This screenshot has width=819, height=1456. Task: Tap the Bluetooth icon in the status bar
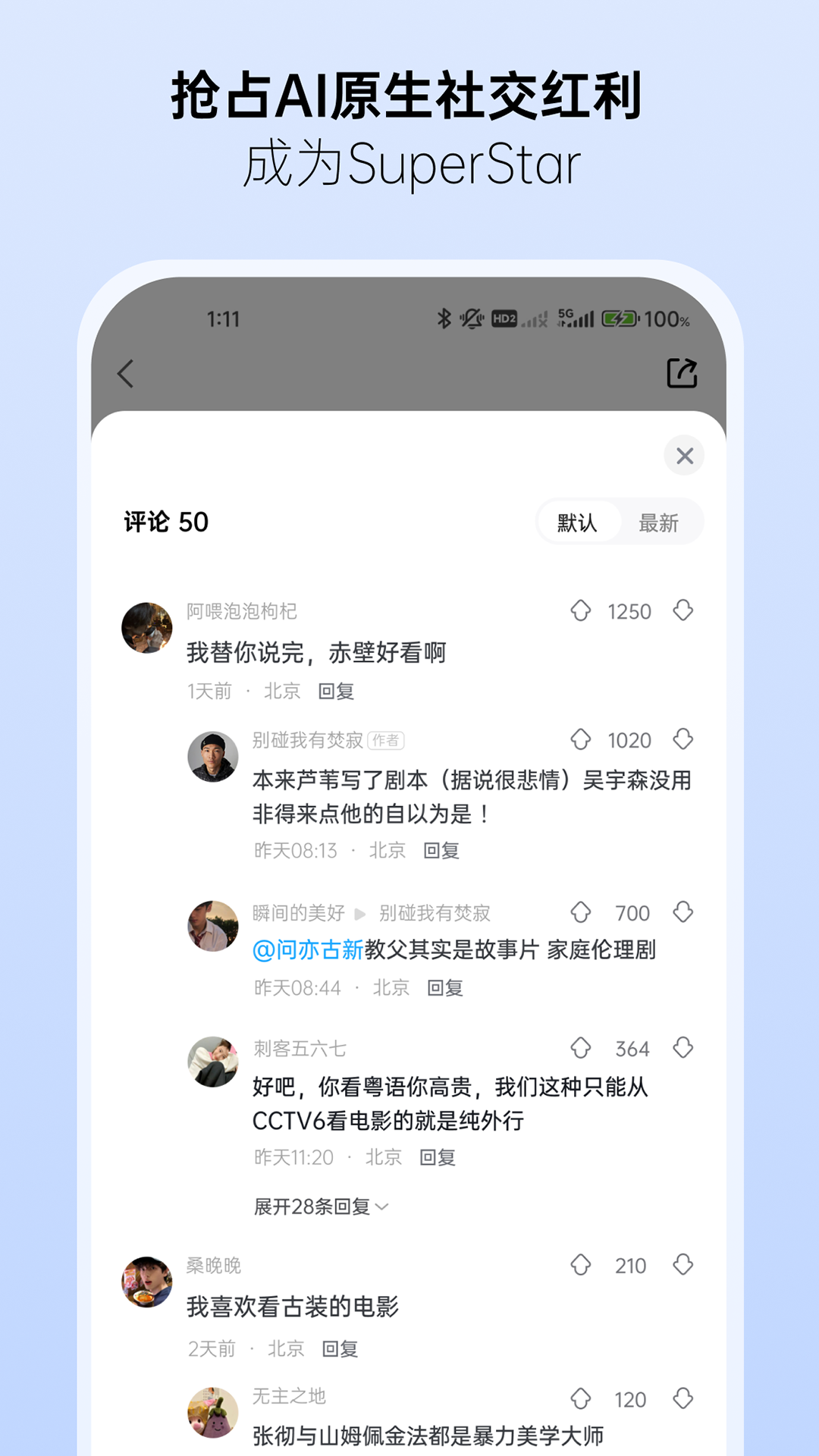[x=443, y=319]
